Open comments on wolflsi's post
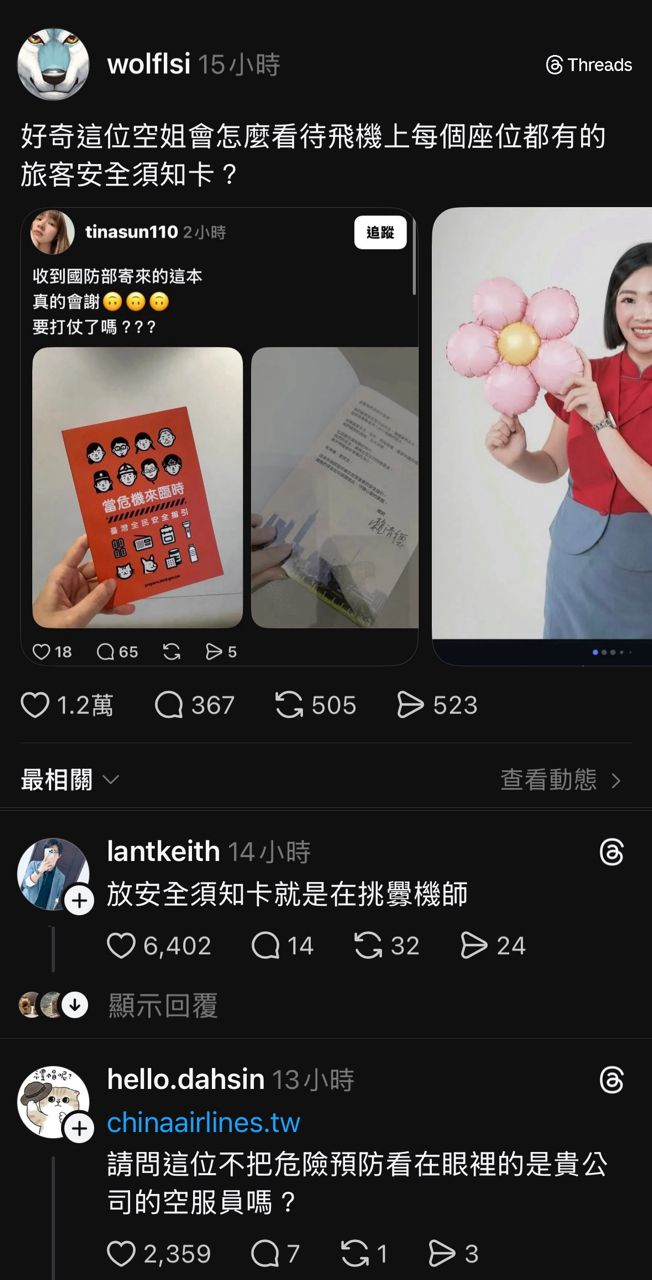This screenshot has width=652, height=1280. point(169,705)
